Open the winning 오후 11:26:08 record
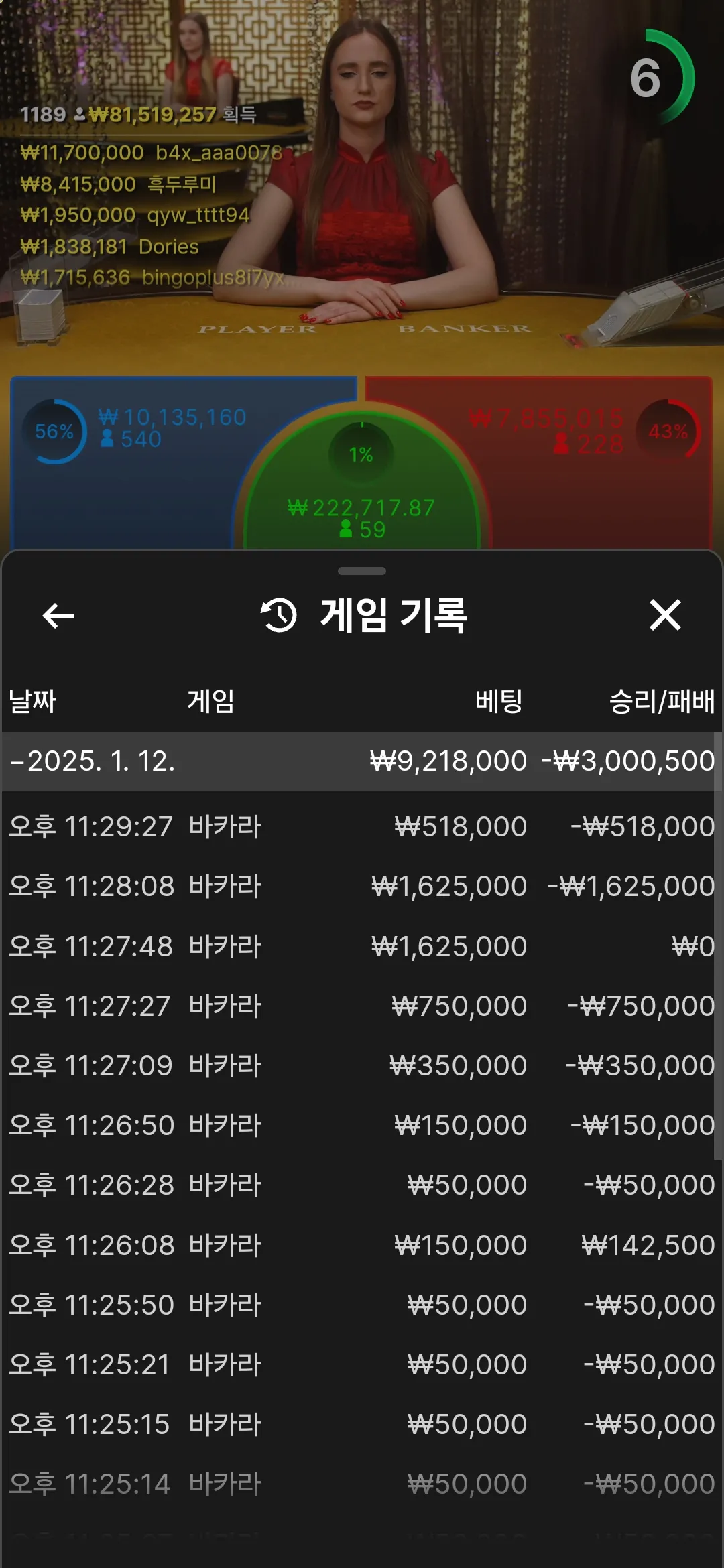Viewport: 724px width, 1568px height. (361, 1245)
